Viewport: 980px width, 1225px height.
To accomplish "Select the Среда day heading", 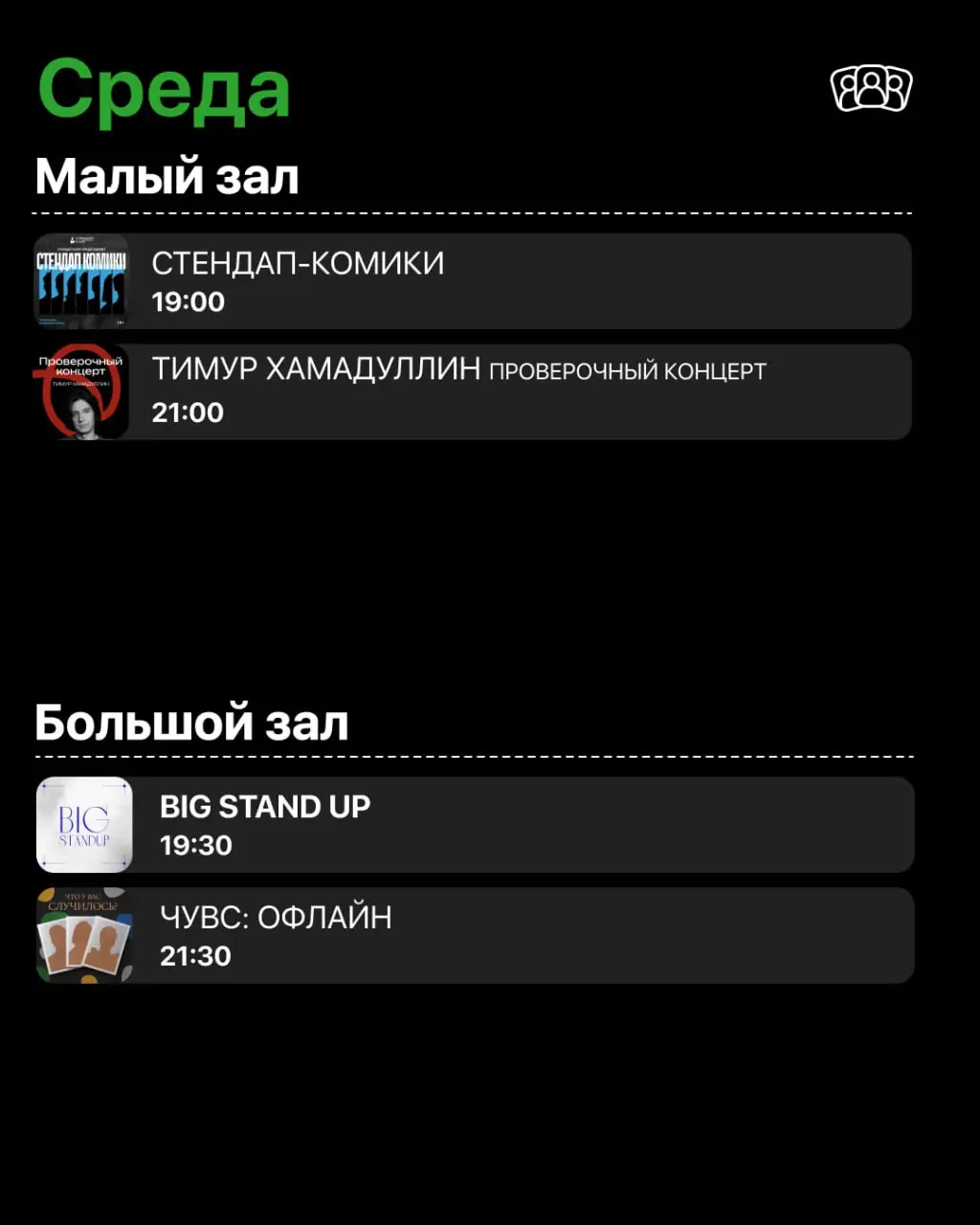I will 164,91.
